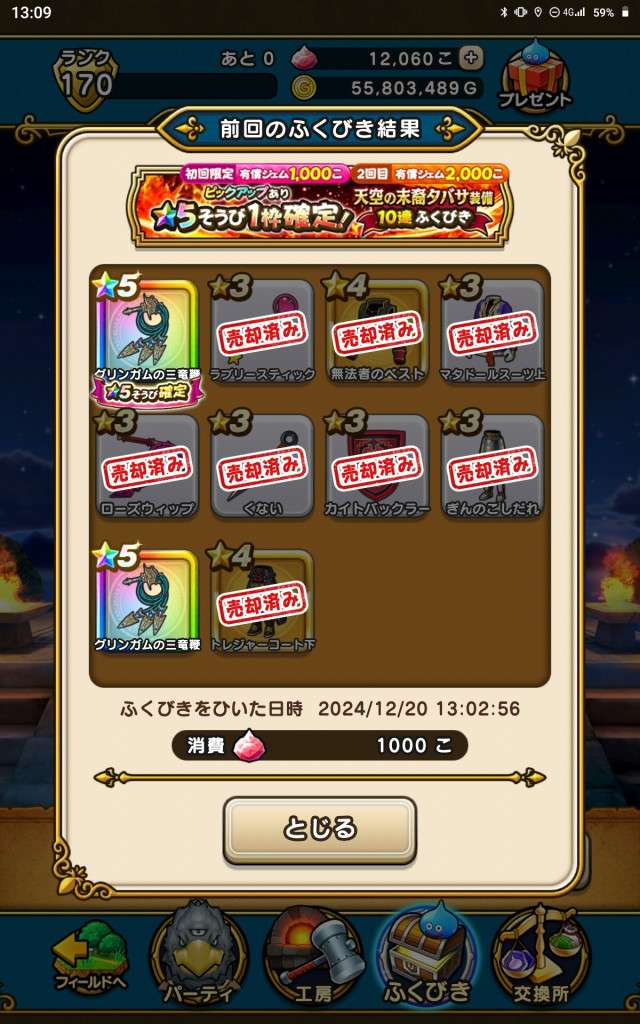The image size is (640, 1024).
Task: Close the results with とじる button
Action: coord(319,829)
